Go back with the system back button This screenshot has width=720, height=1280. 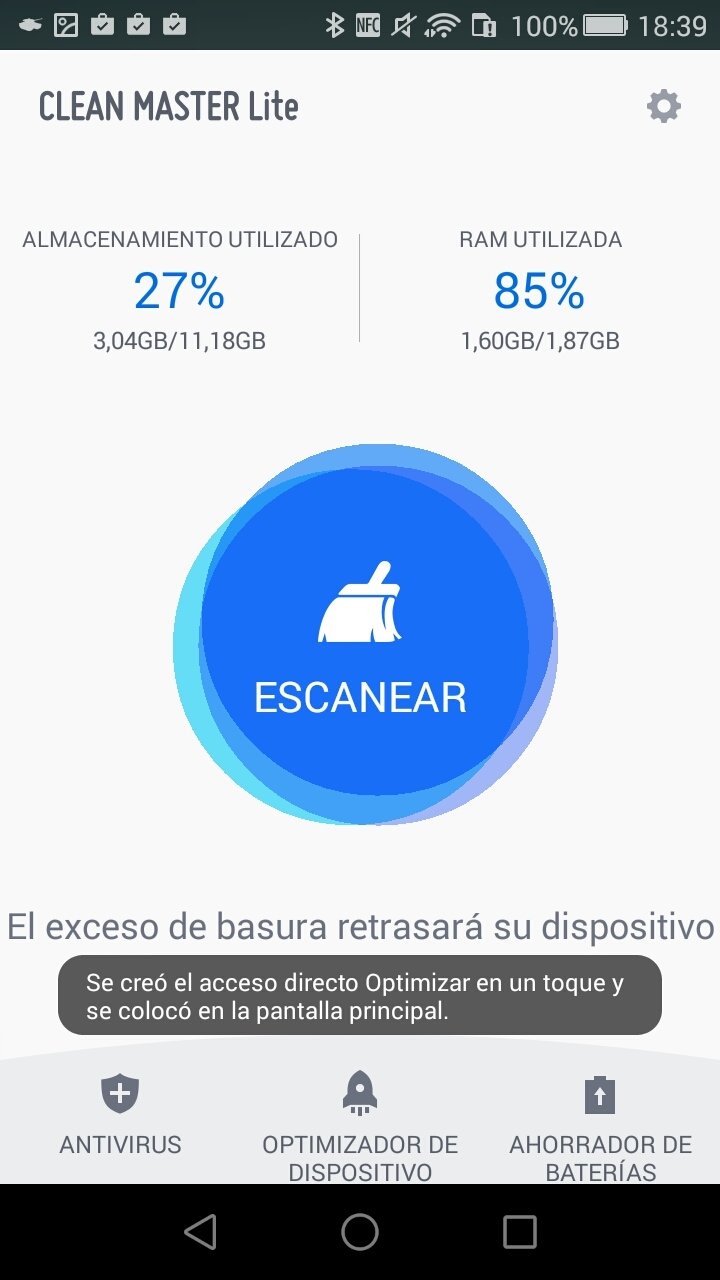tap(201, 1232)
